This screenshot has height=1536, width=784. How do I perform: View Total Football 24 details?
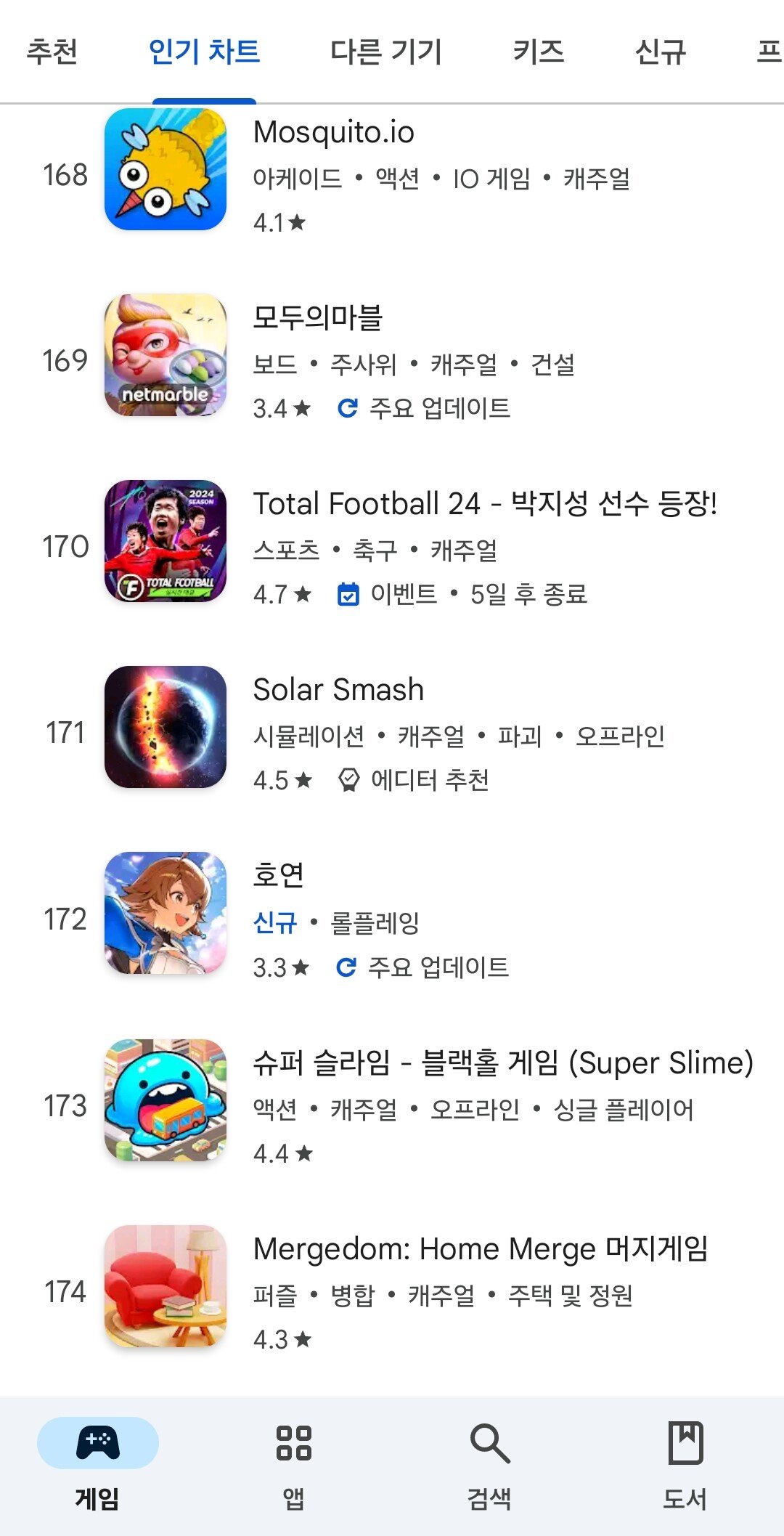click(x=484, y=504)
